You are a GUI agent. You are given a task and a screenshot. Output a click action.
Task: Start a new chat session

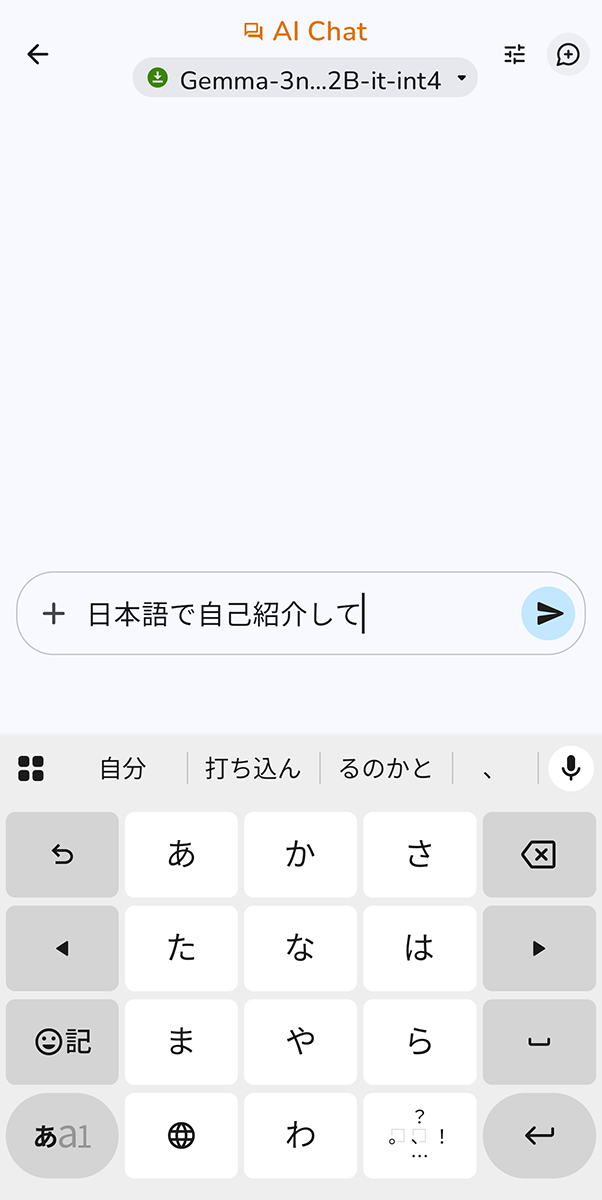coord(568,55)
